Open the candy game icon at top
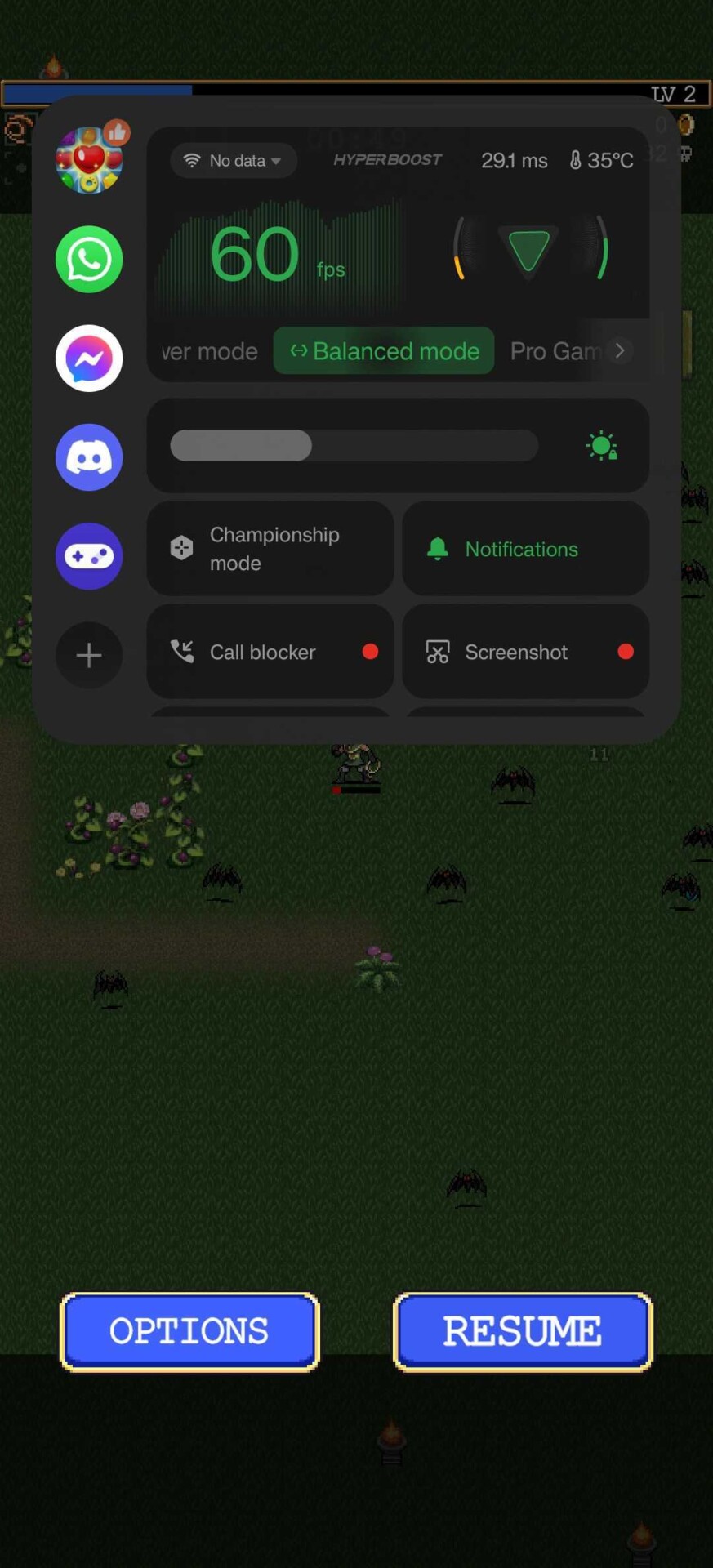 [90, 159]
